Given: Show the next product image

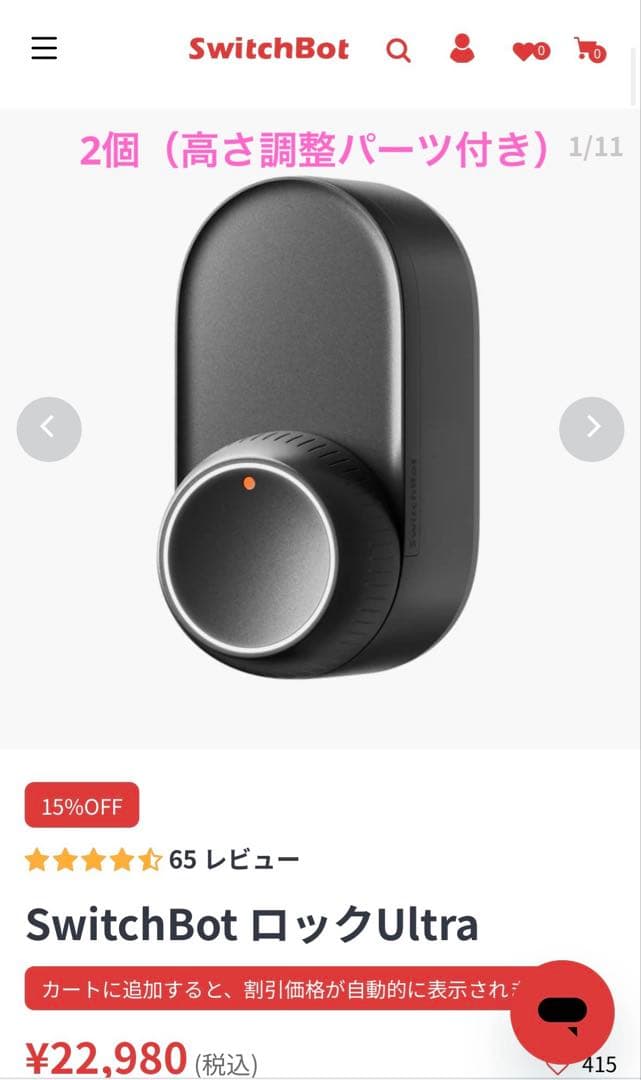Looking at the screenshot, I should (591, 429).
